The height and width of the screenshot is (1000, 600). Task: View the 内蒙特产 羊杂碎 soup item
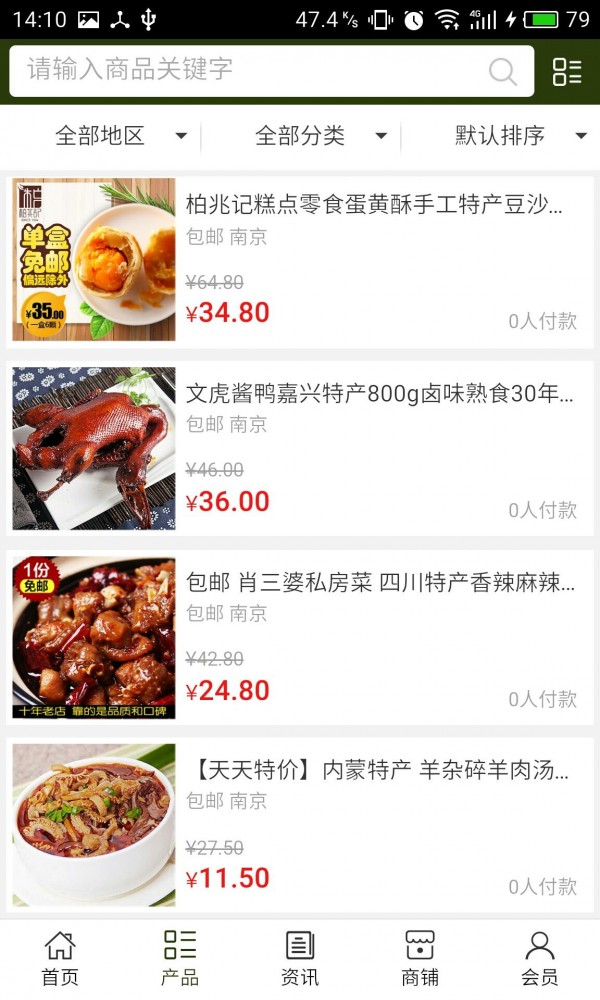coord(378,771)
